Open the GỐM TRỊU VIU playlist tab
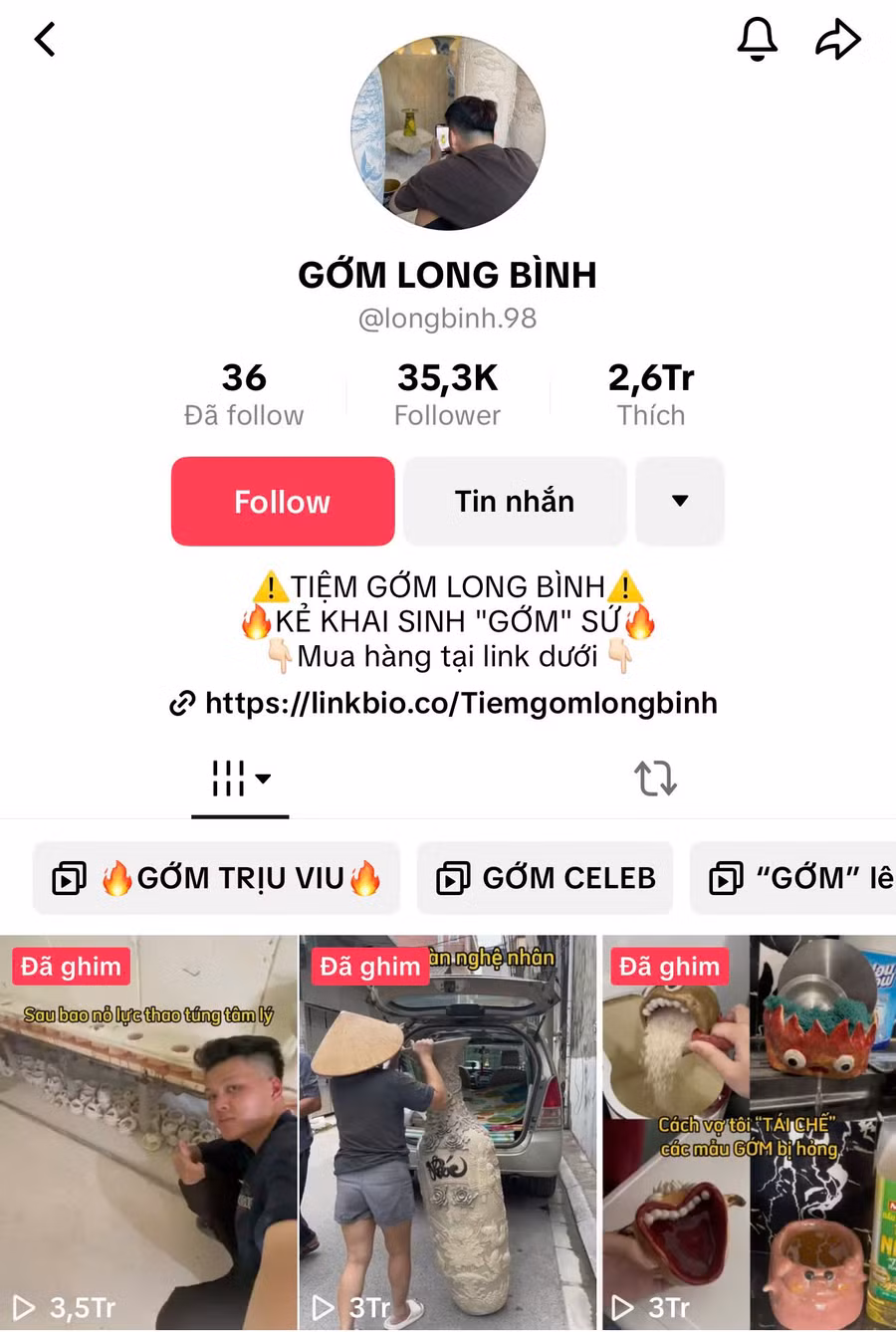Image resolution: width=896 pixels, height=1332 pixels. point(216,877)
